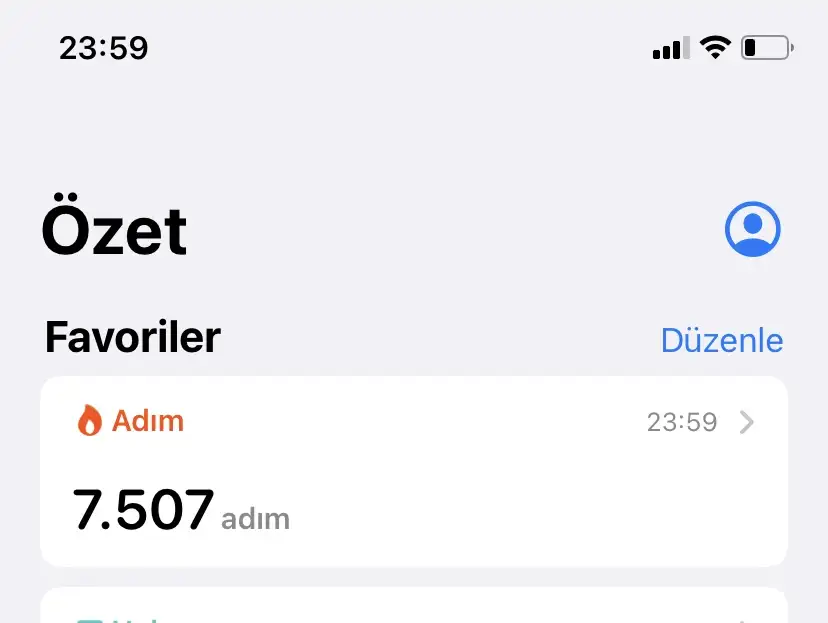Open the Adım steps card
828x623 pixels.
pos(413,471)
